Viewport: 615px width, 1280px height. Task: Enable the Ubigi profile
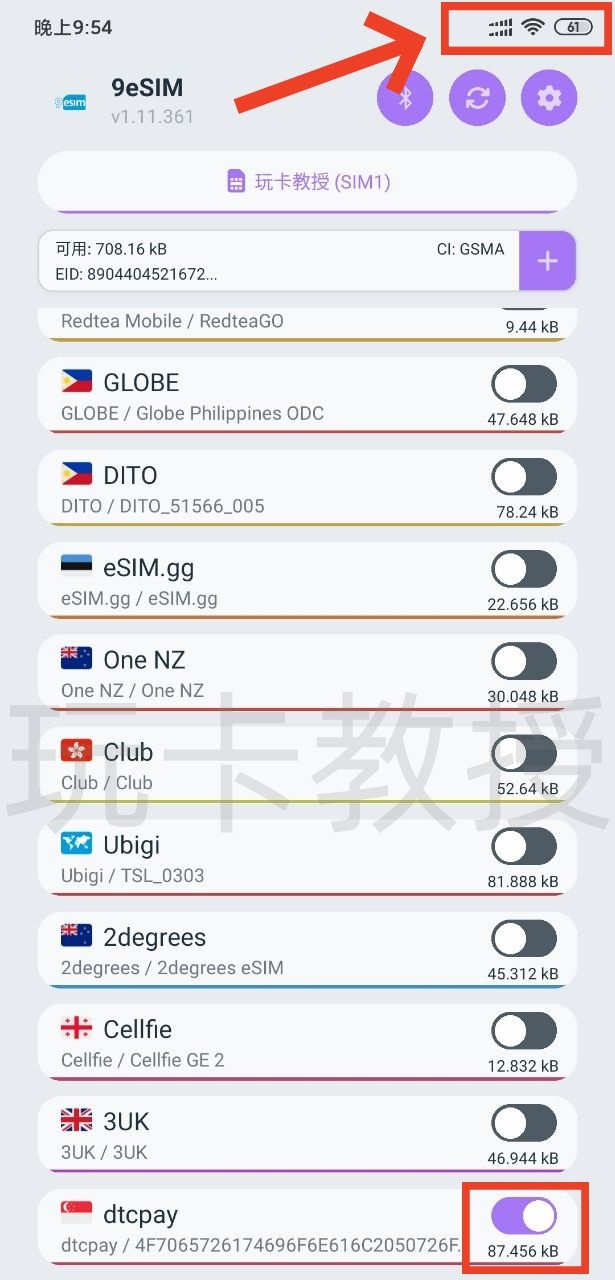point(524,846)
